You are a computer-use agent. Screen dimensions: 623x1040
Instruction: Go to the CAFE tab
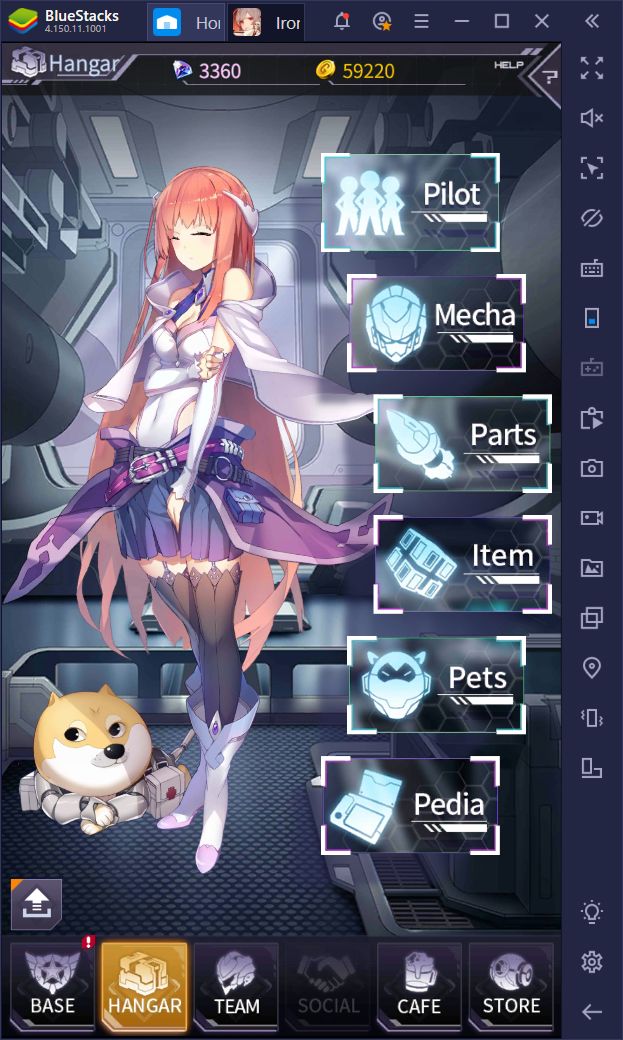[419, 986]
